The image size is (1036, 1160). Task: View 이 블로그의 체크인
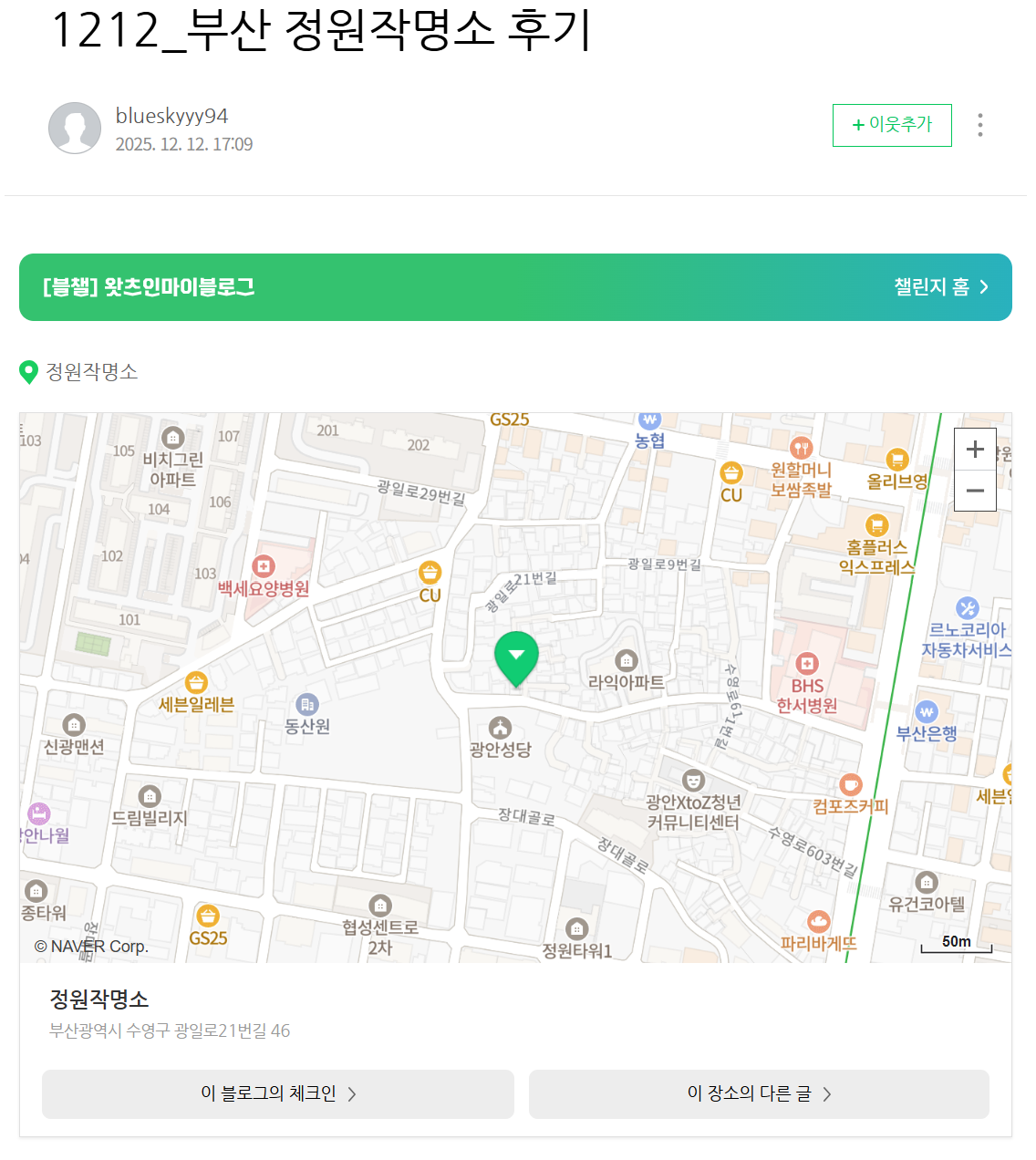click(x=278, y=1093)
